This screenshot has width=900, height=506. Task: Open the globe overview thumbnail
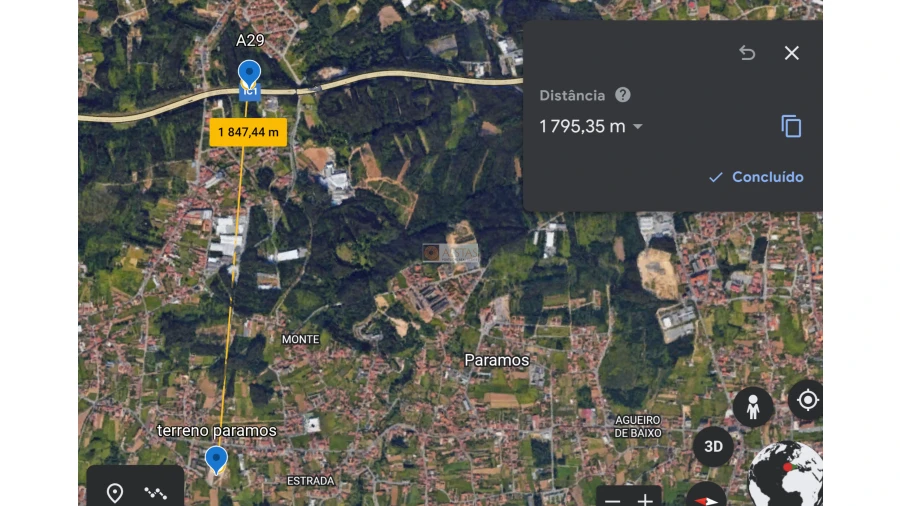[787, 475]
